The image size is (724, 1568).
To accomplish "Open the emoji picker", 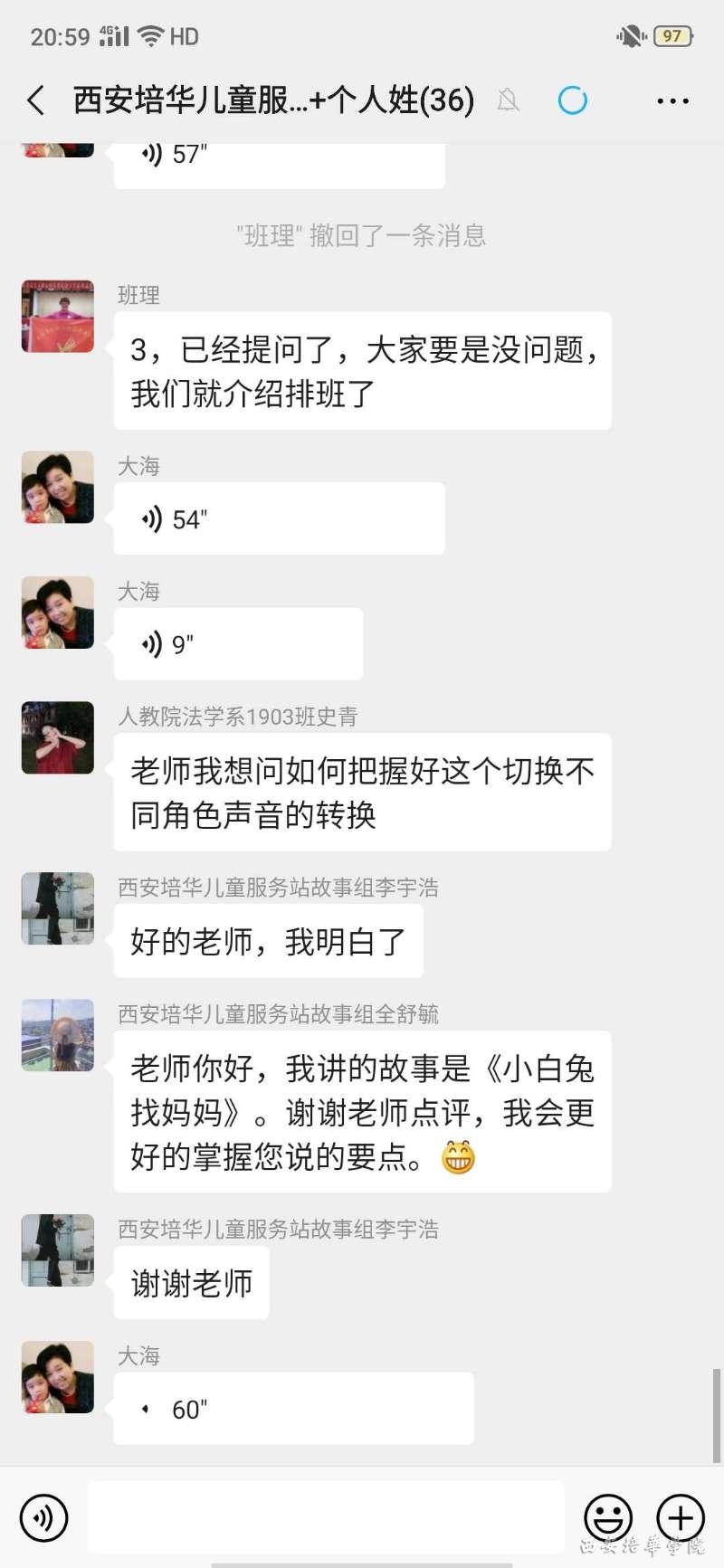I will 608,1517.
